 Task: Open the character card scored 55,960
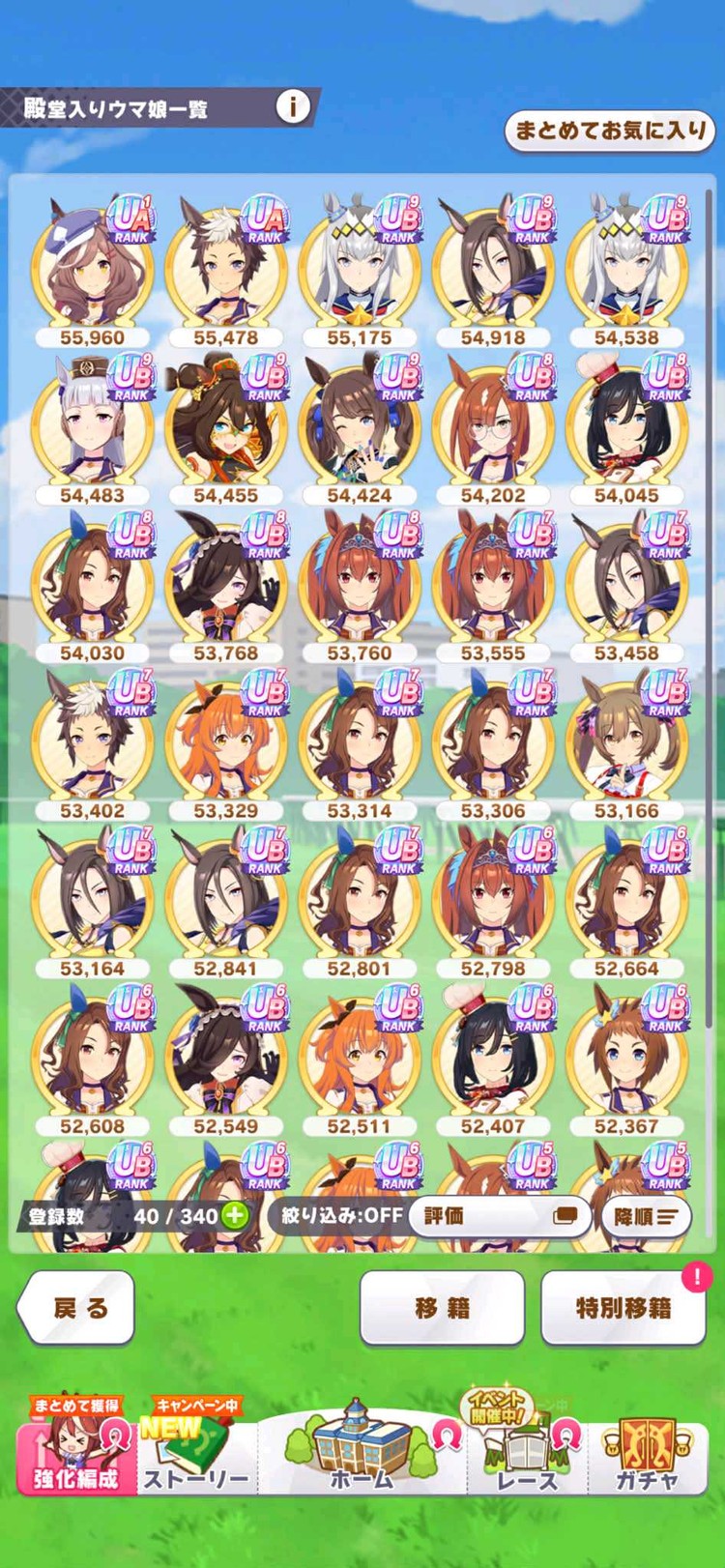click(x=93, y=268)
